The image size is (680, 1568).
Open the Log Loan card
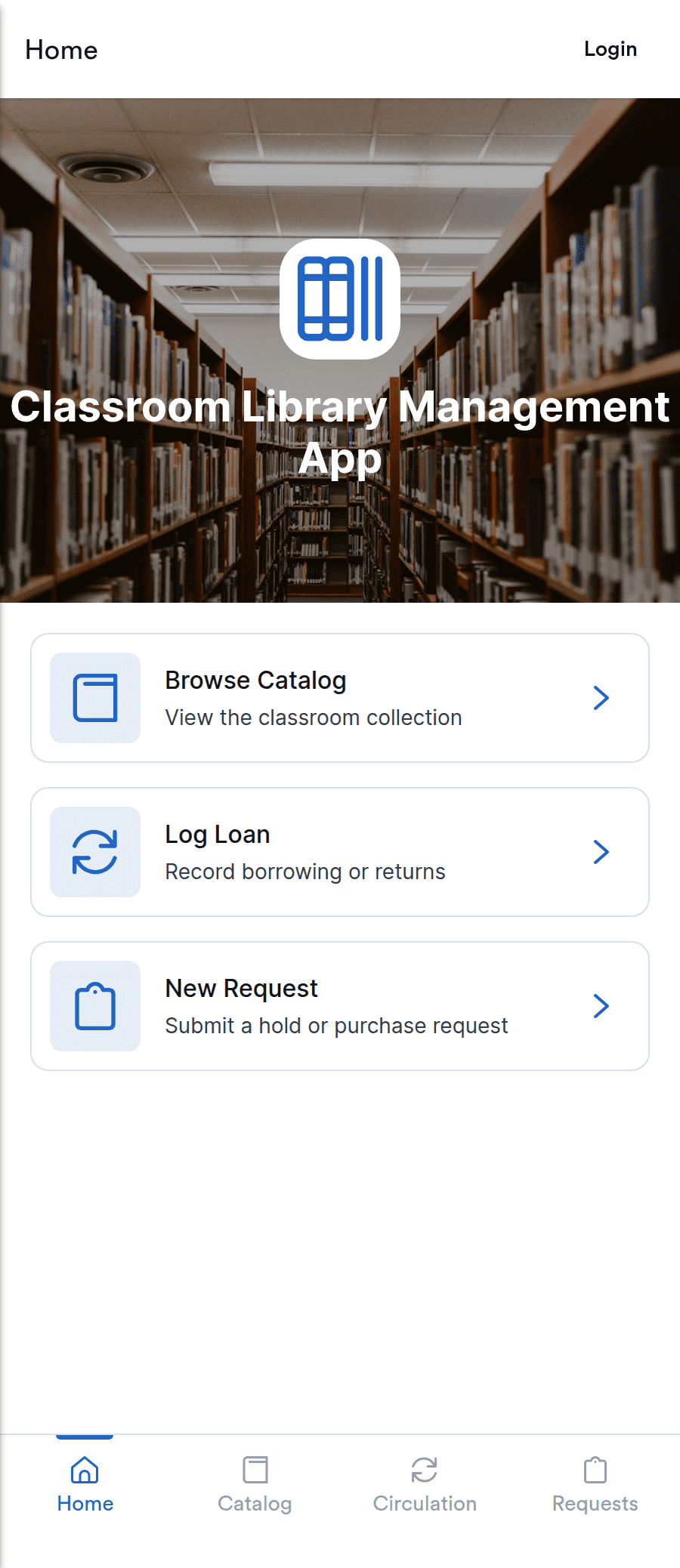pyautogui.click(x=340, y=852)
